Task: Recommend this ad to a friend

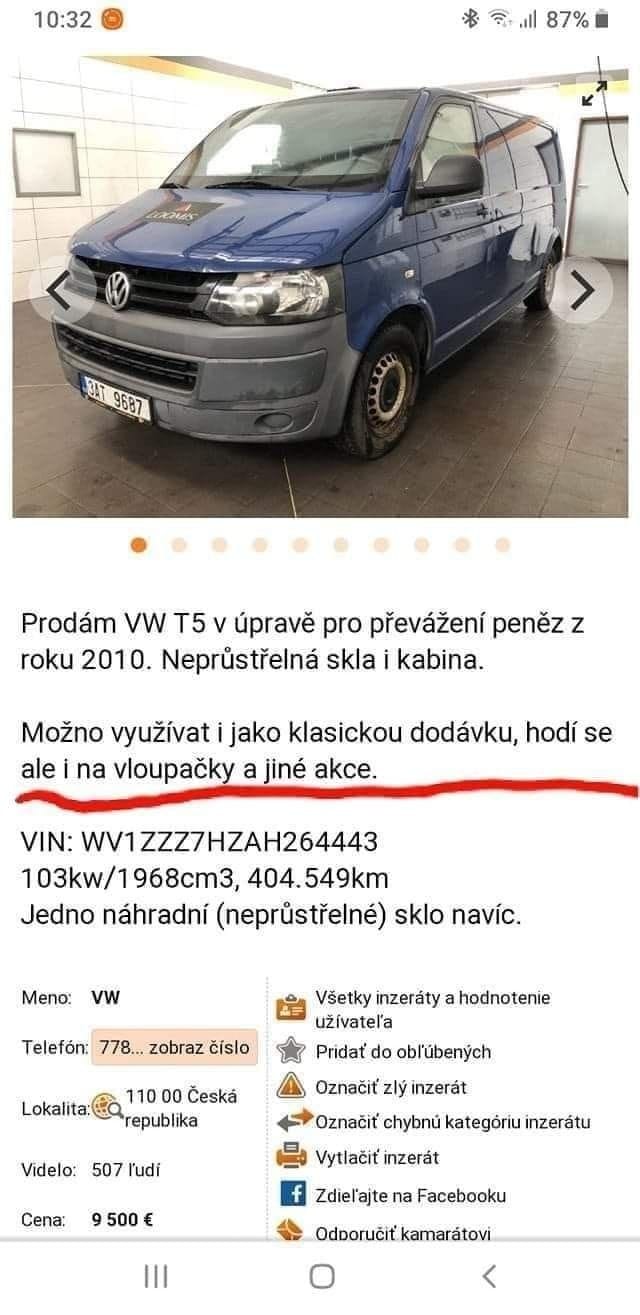Action: (402, 1233)
